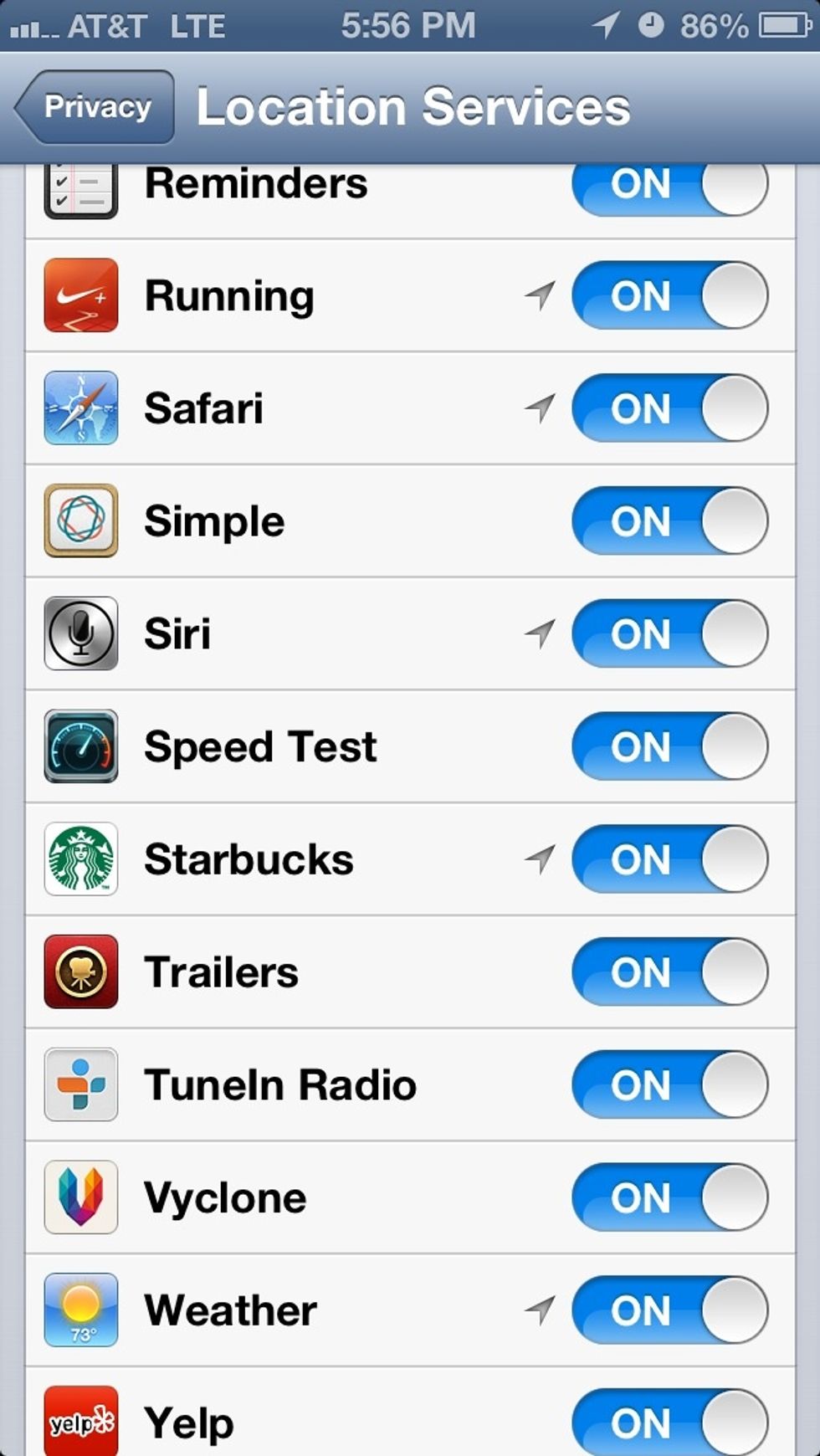Image resolution: width=820 pixels, height=1456 pixels.
Task: Disable Siri location services
Action: pos(670,633)
